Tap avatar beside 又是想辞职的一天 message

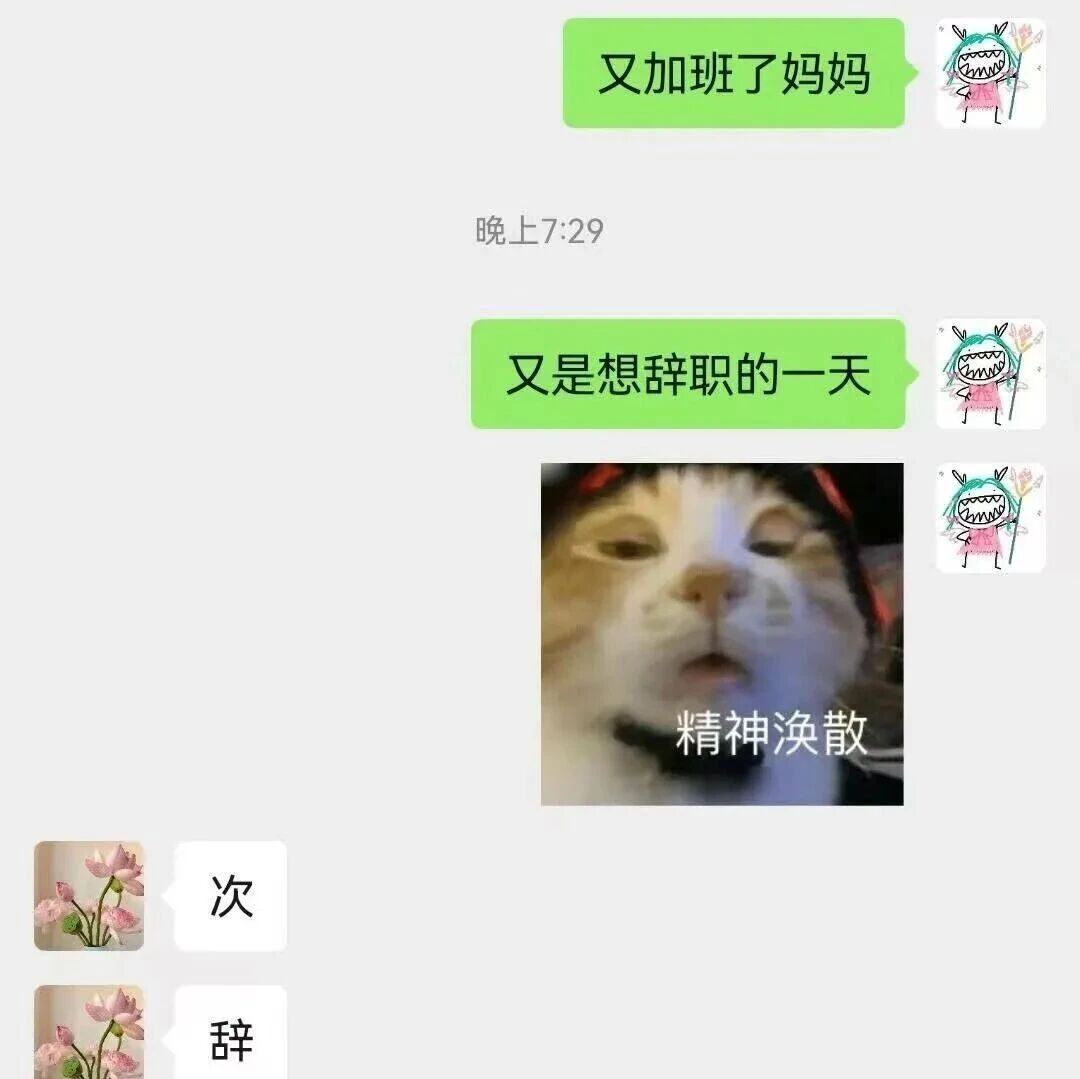pos(990,374)
